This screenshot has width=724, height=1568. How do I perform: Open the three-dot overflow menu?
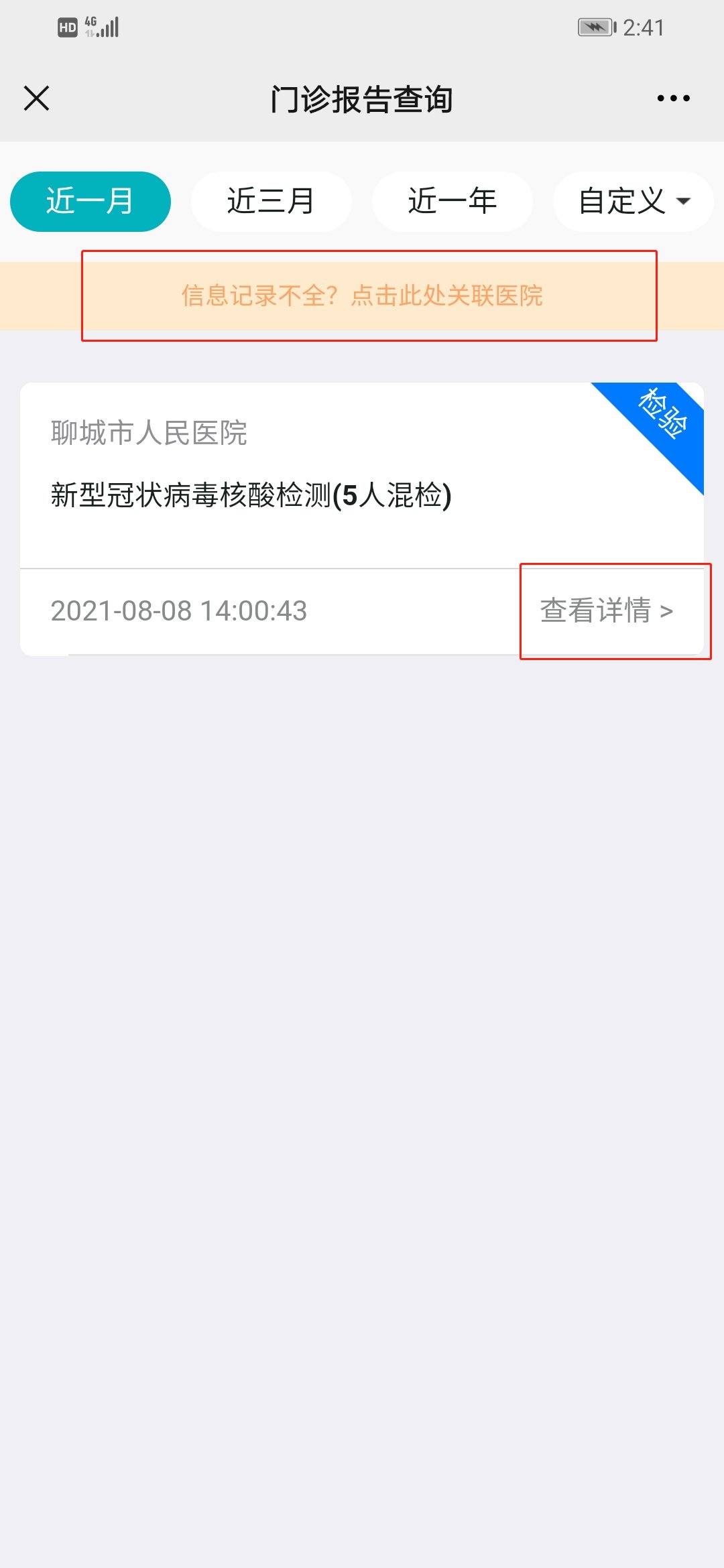click(x=673, y=99)
